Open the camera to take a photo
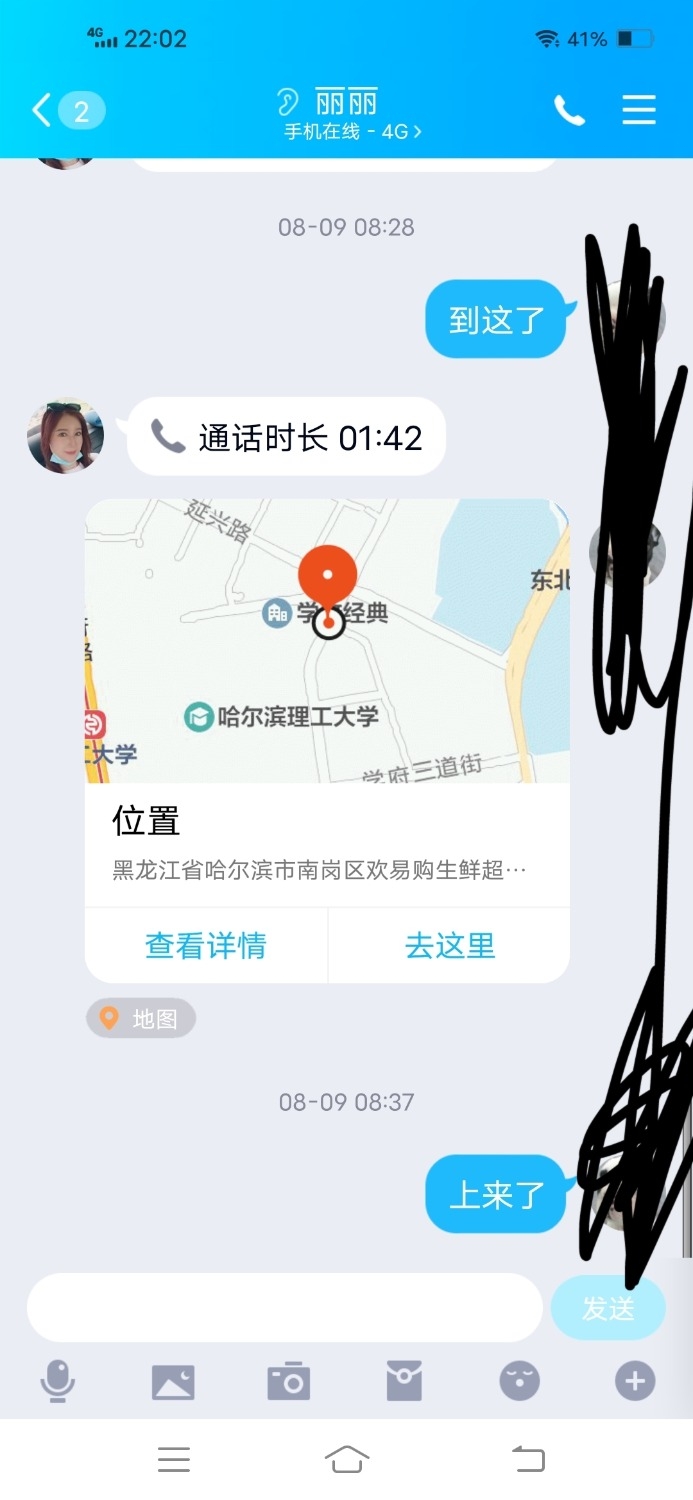This screenshot has width=693, height=1500. point(289,1381)
